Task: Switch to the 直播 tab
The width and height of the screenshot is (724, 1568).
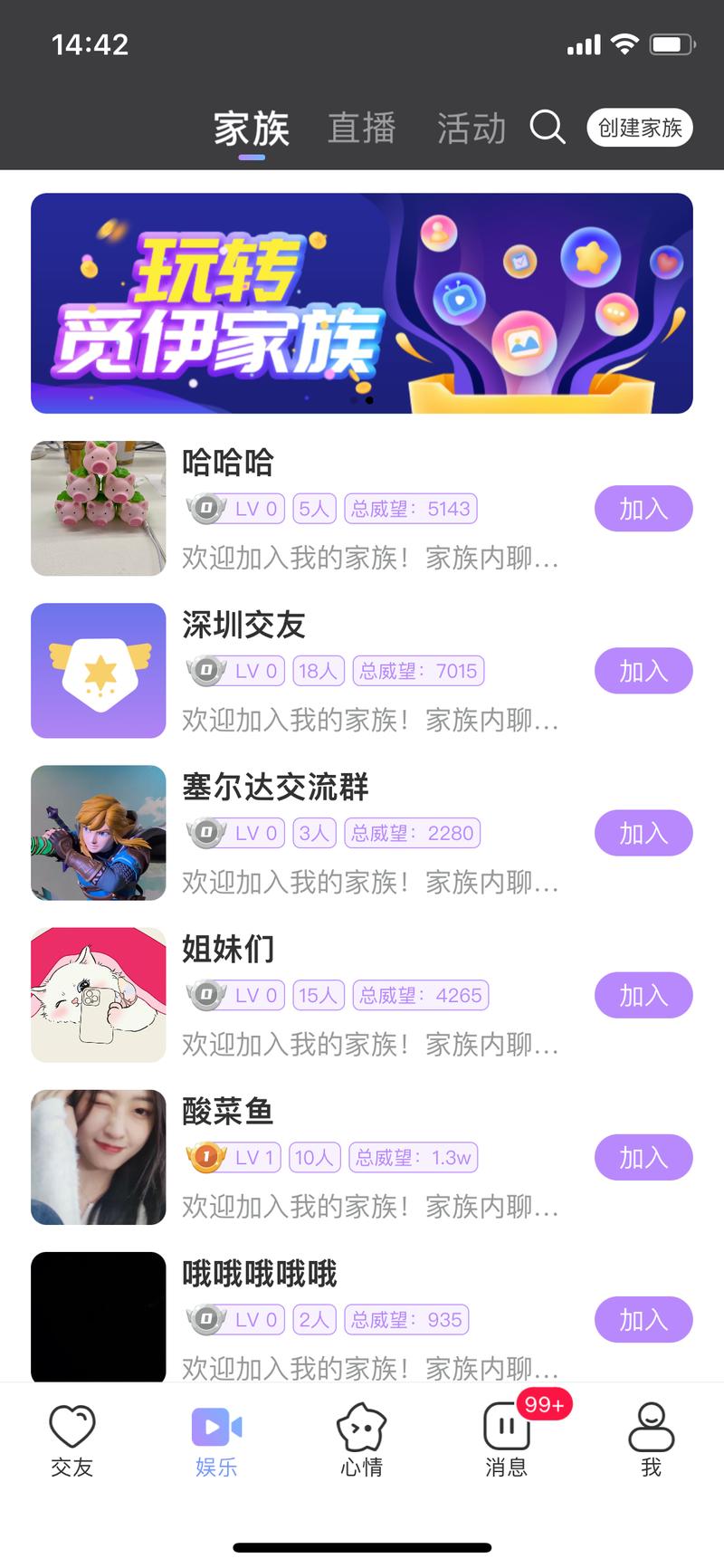Action: pyautogui.click(x=362, y=128)
